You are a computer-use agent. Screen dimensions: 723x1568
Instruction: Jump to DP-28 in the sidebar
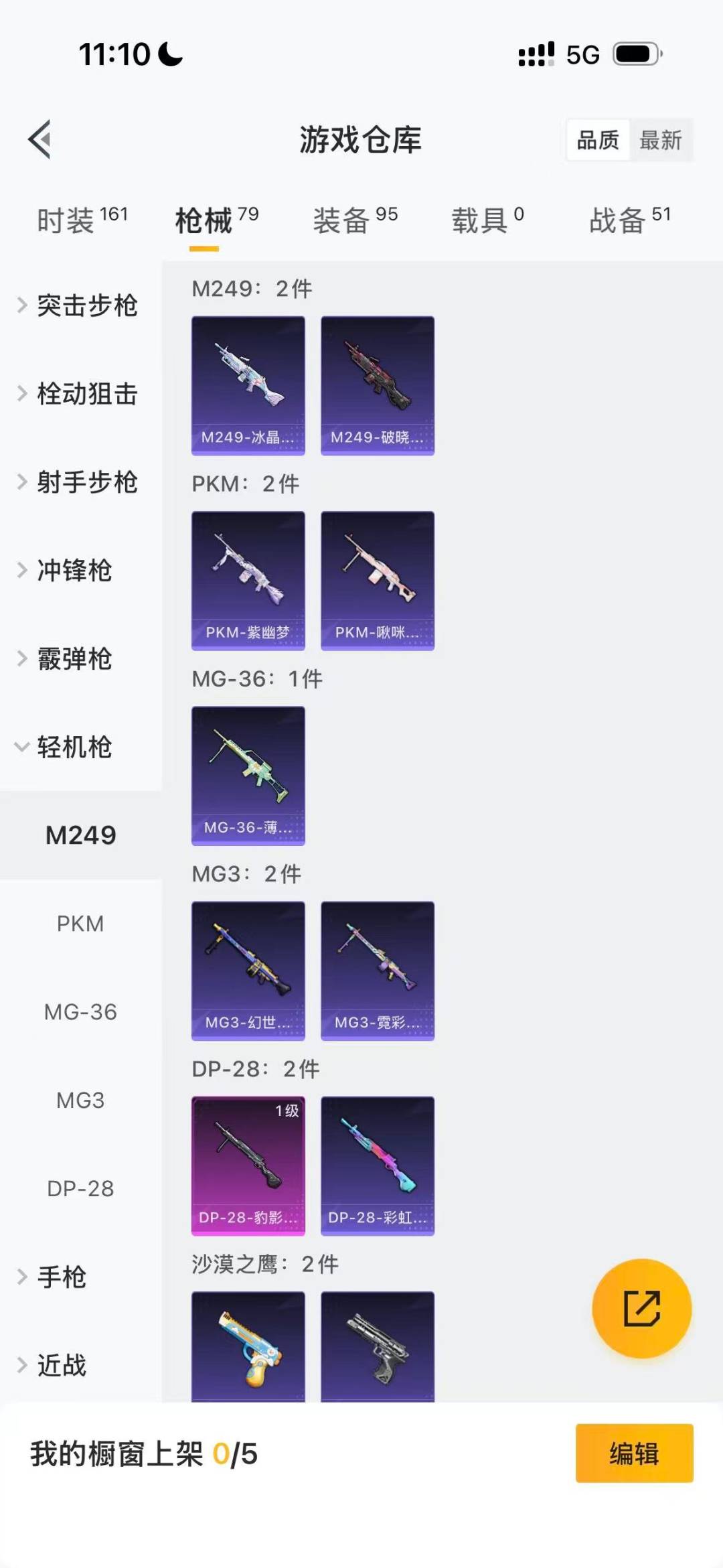(x=80, y=1189)
